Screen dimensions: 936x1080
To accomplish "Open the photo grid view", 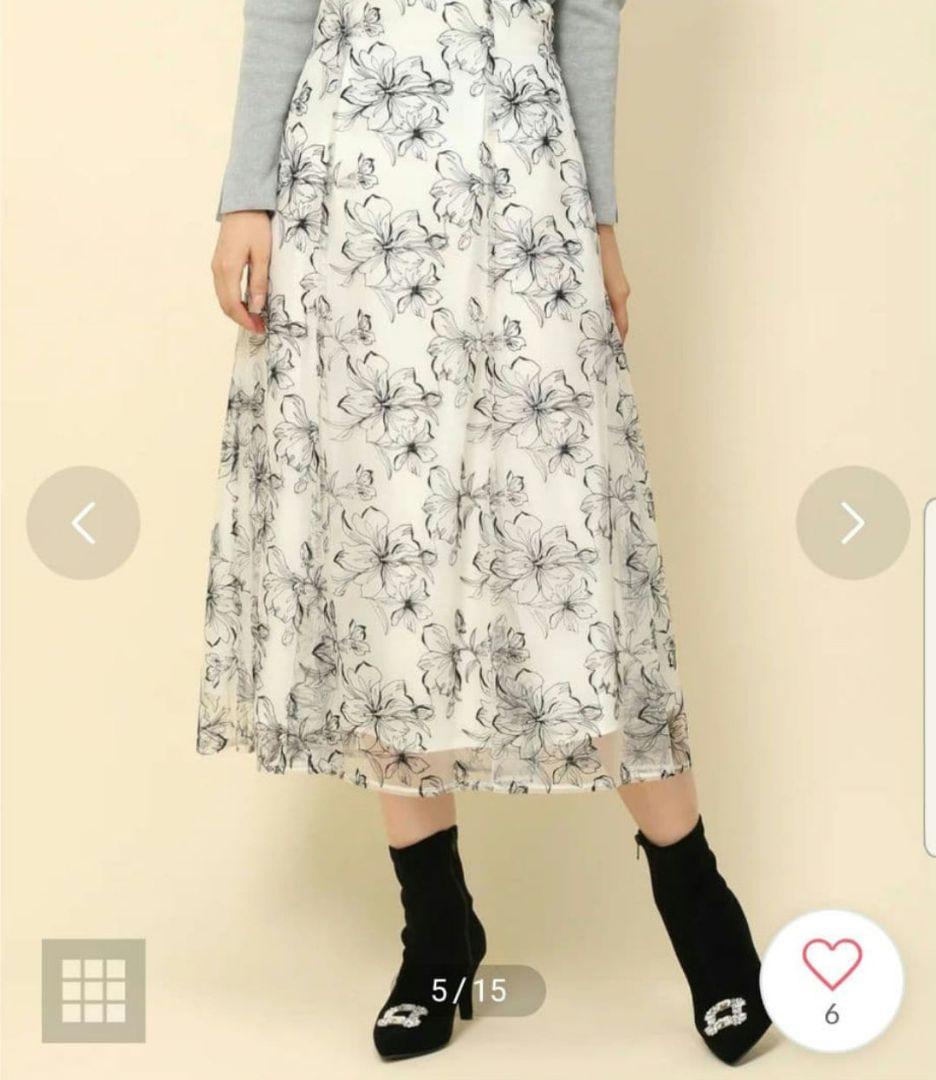I will click(94, 990).
